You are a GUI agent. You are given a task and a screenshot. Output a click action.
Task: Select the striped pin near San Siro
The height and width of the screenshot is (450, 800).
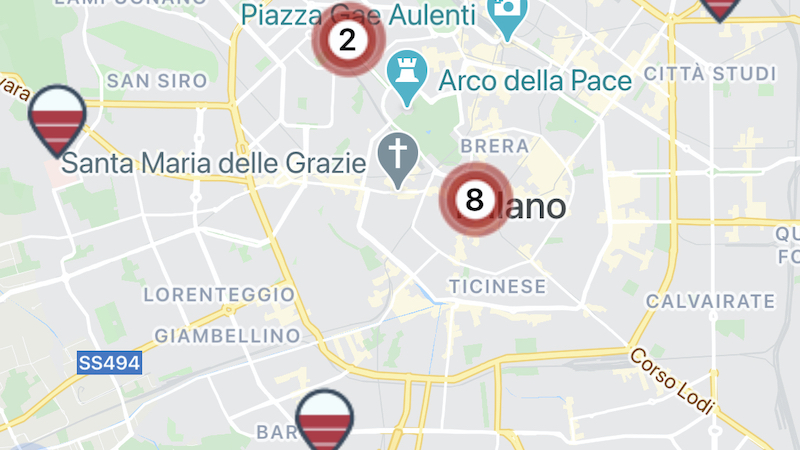click(x=58, y=117)
